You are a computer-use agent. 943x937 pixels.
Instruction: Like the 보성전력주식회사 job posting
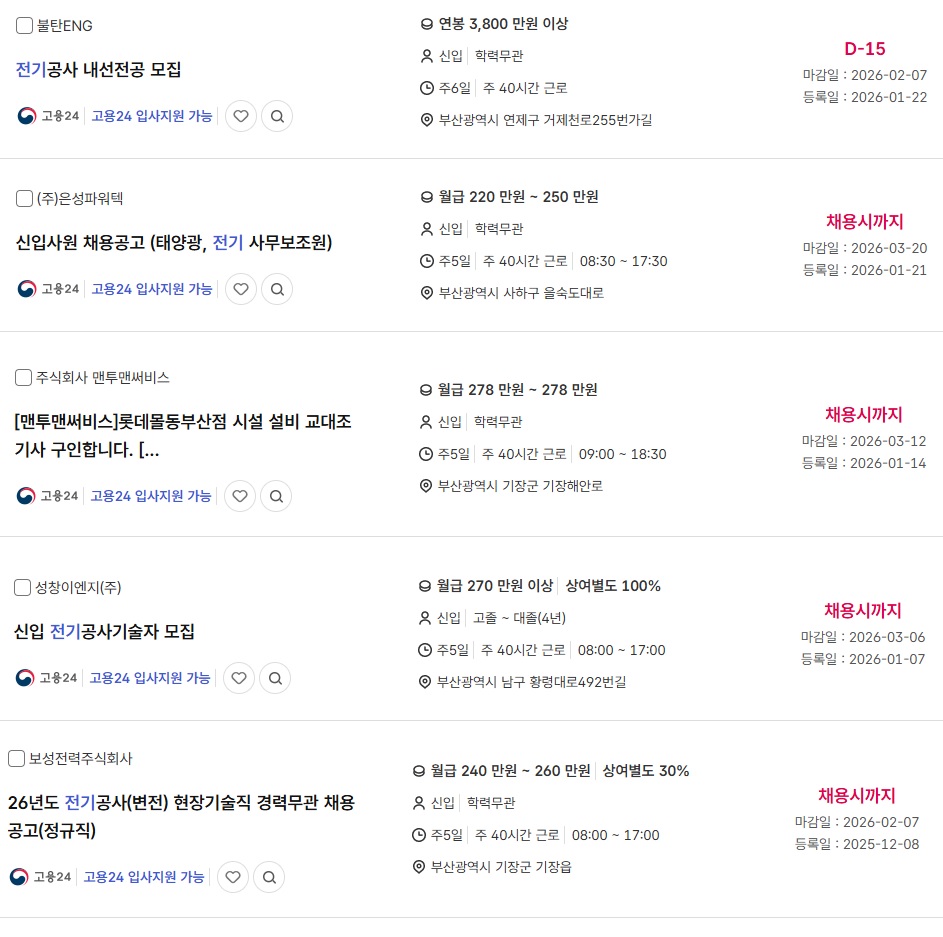(x=233, y=877)
